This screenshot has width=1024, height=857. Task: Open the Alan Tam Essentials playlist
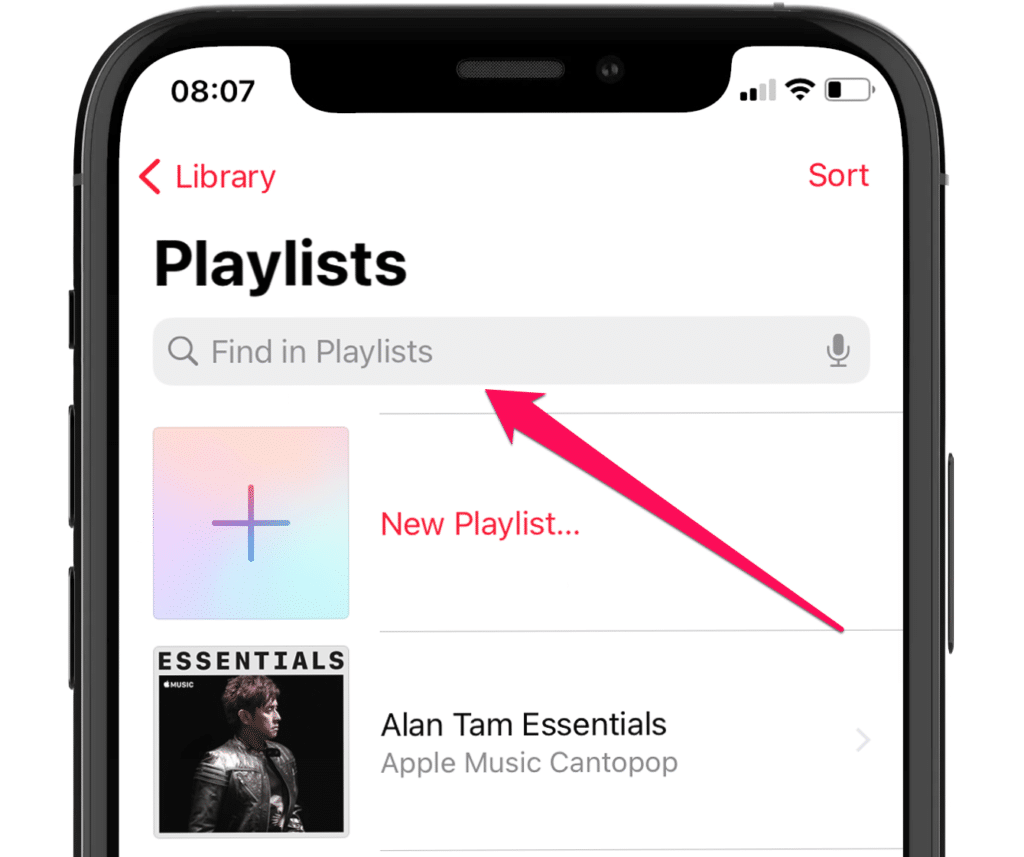tap(524, 740)
